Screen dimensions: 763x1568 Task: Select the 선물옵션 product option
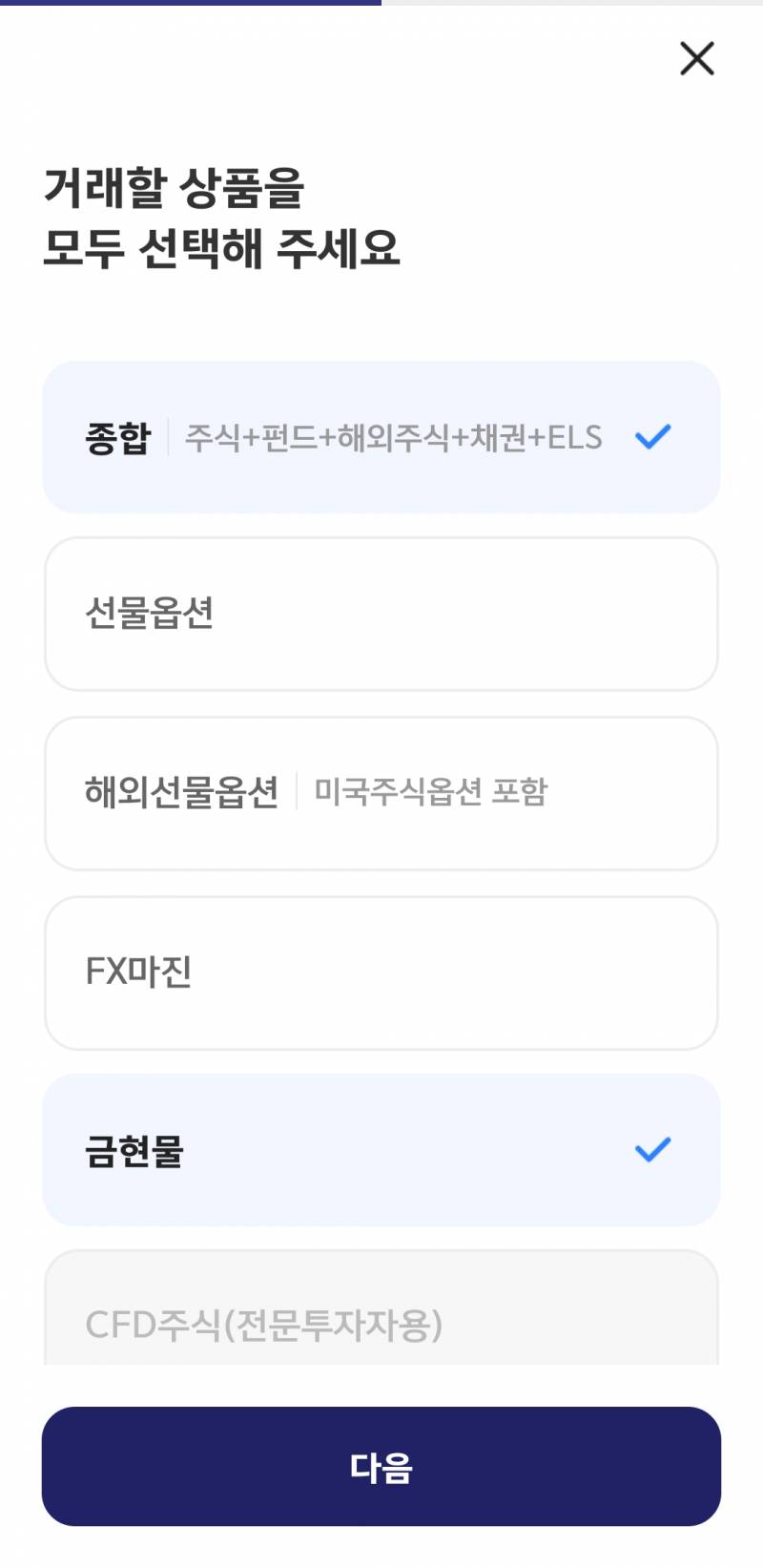point(381,614)
